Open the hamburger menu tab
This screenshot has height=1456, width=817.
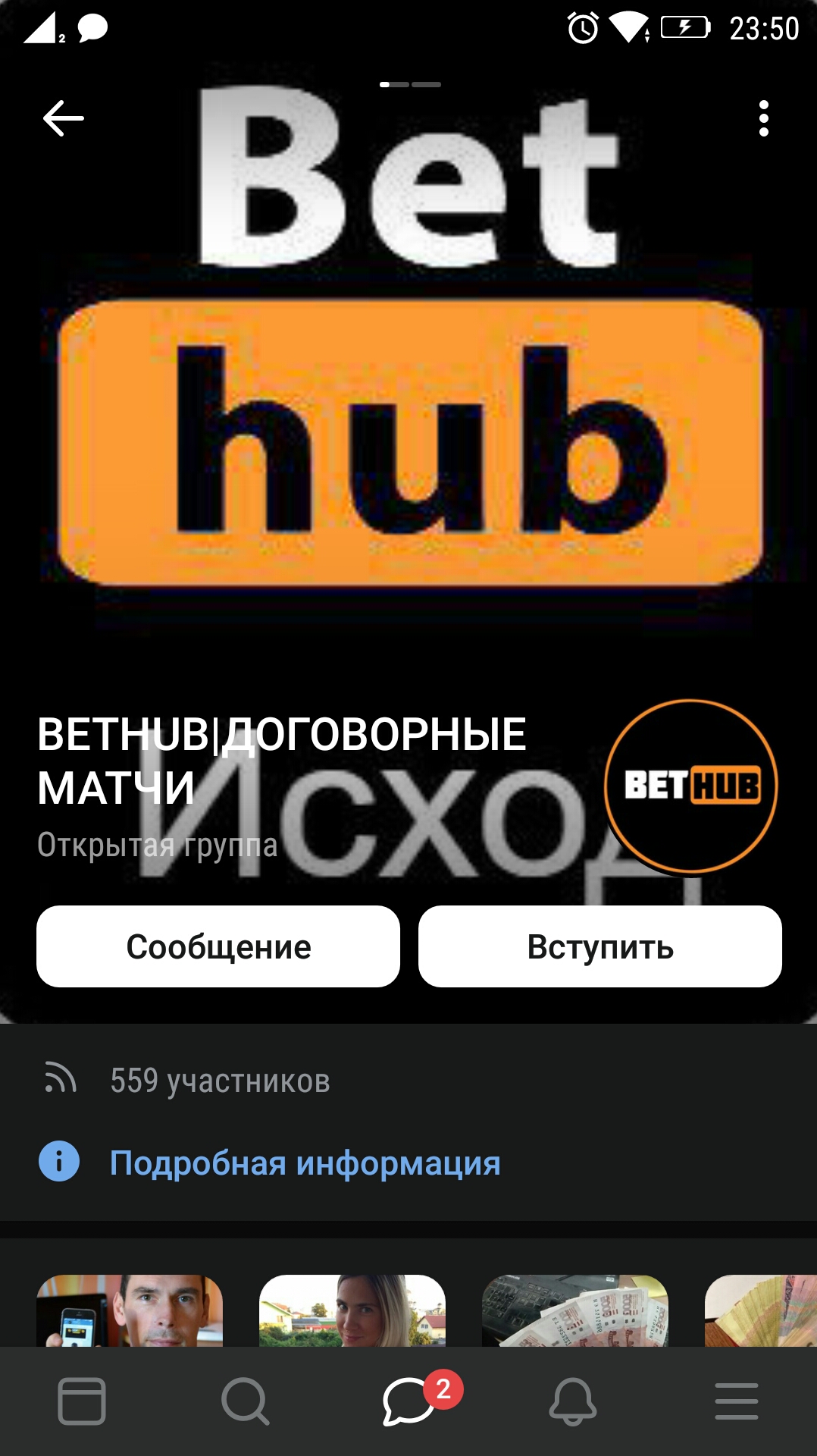click(x=737, y=1401)
